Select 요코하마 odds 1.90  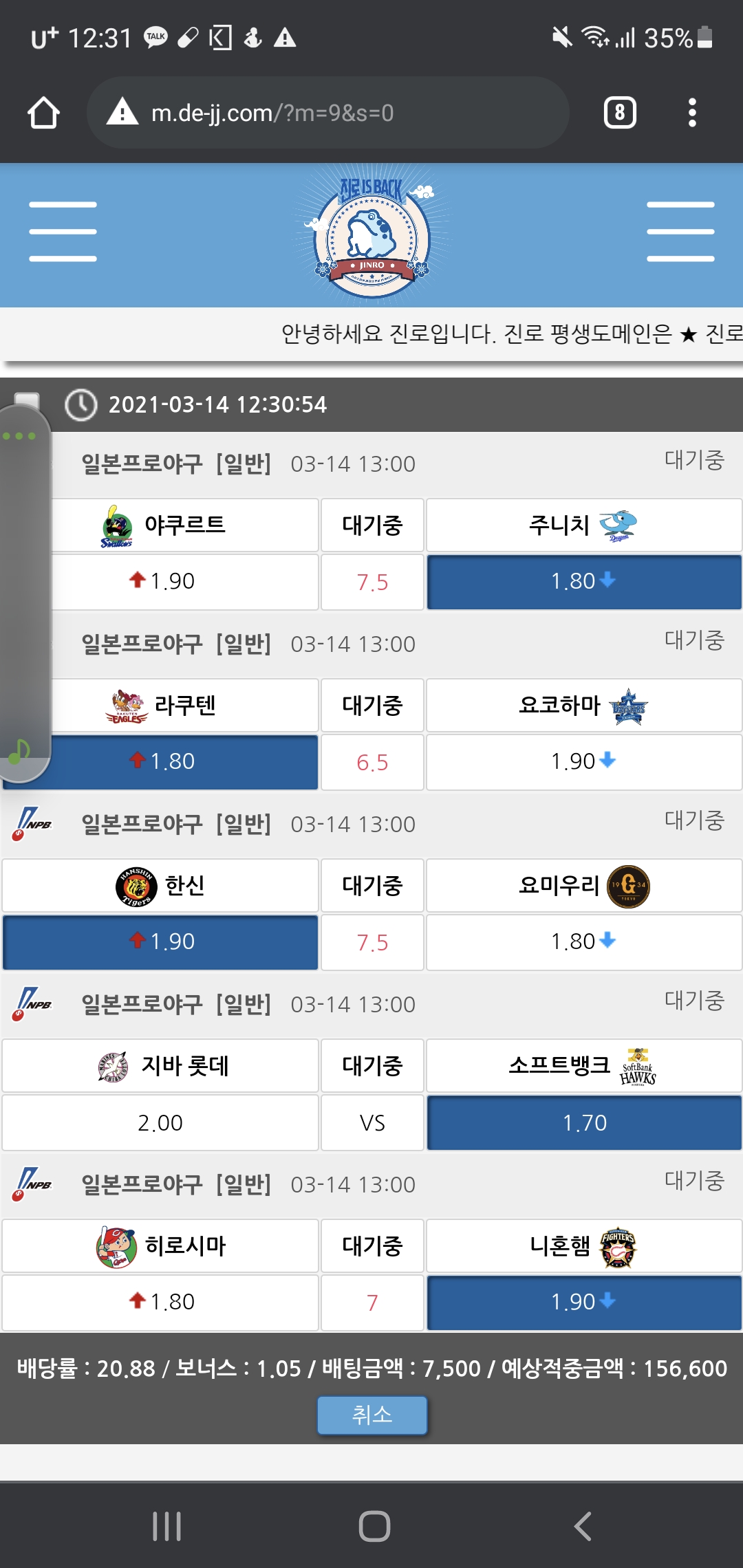(583, 762)
